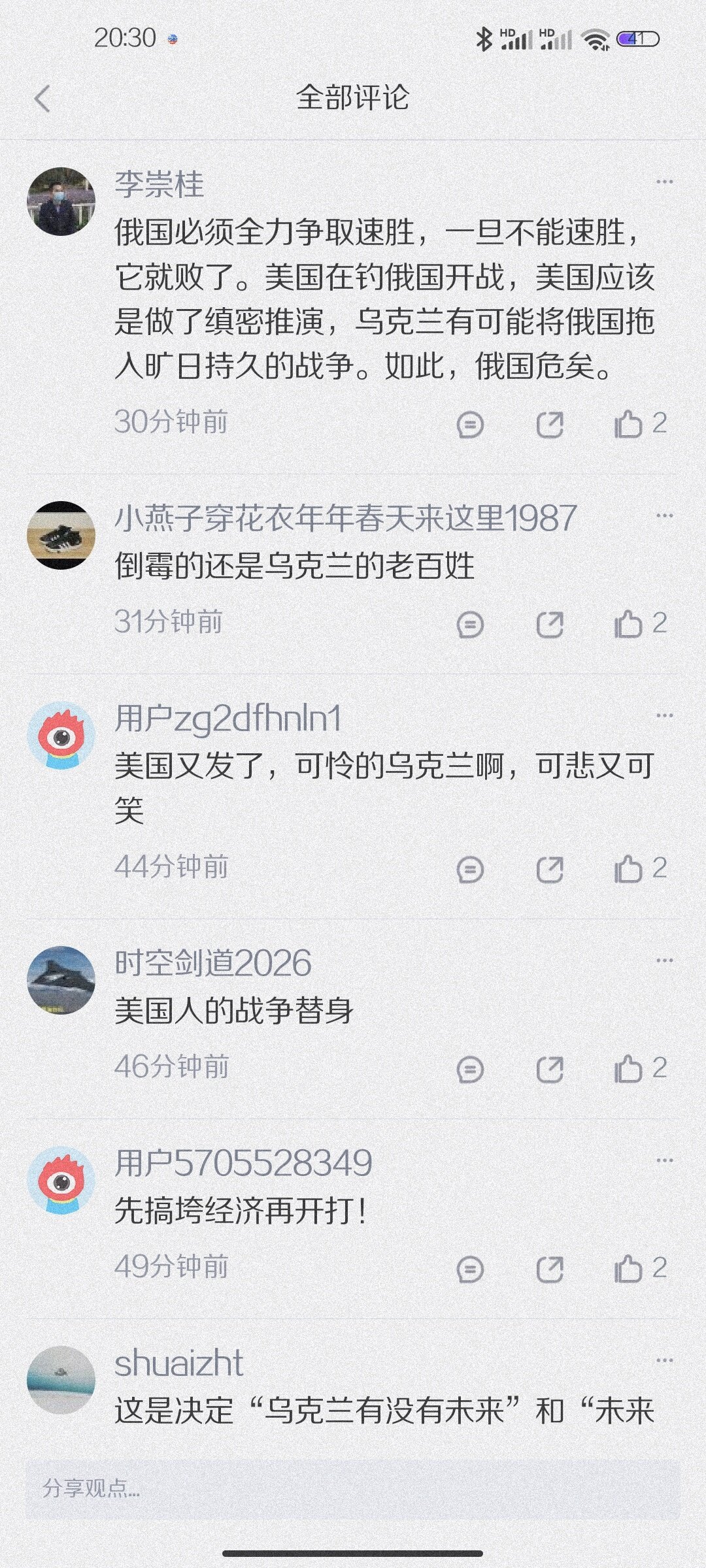Tap the 分享观点 comment input box
Viewport: 706px width, 1568px height.
coord(353,1489)
